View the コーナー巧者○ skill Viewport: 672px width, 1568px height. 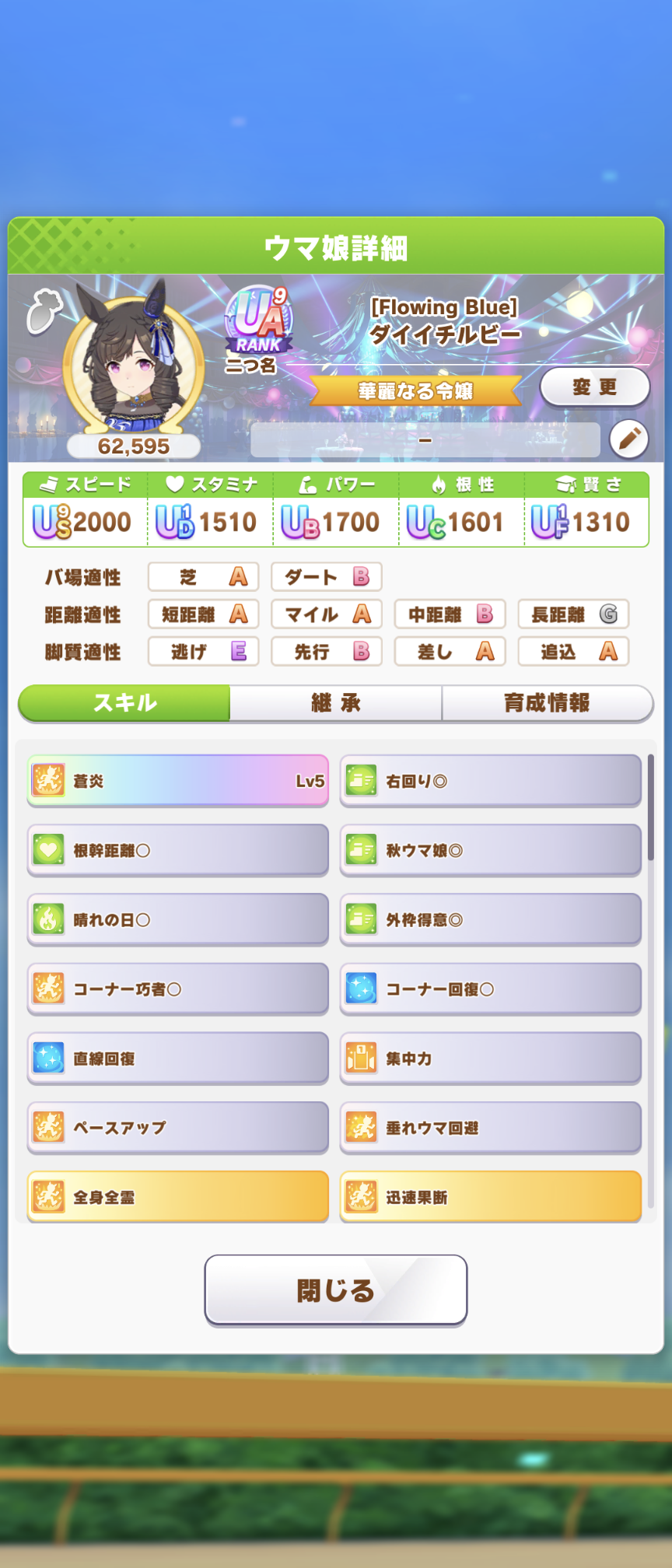pos(178,989)
